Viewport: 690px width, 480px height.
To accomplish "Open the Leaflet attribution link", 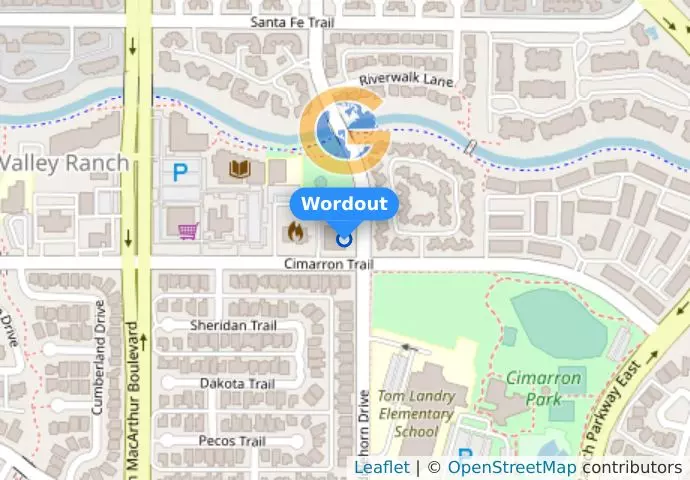I will click(381, 467).
